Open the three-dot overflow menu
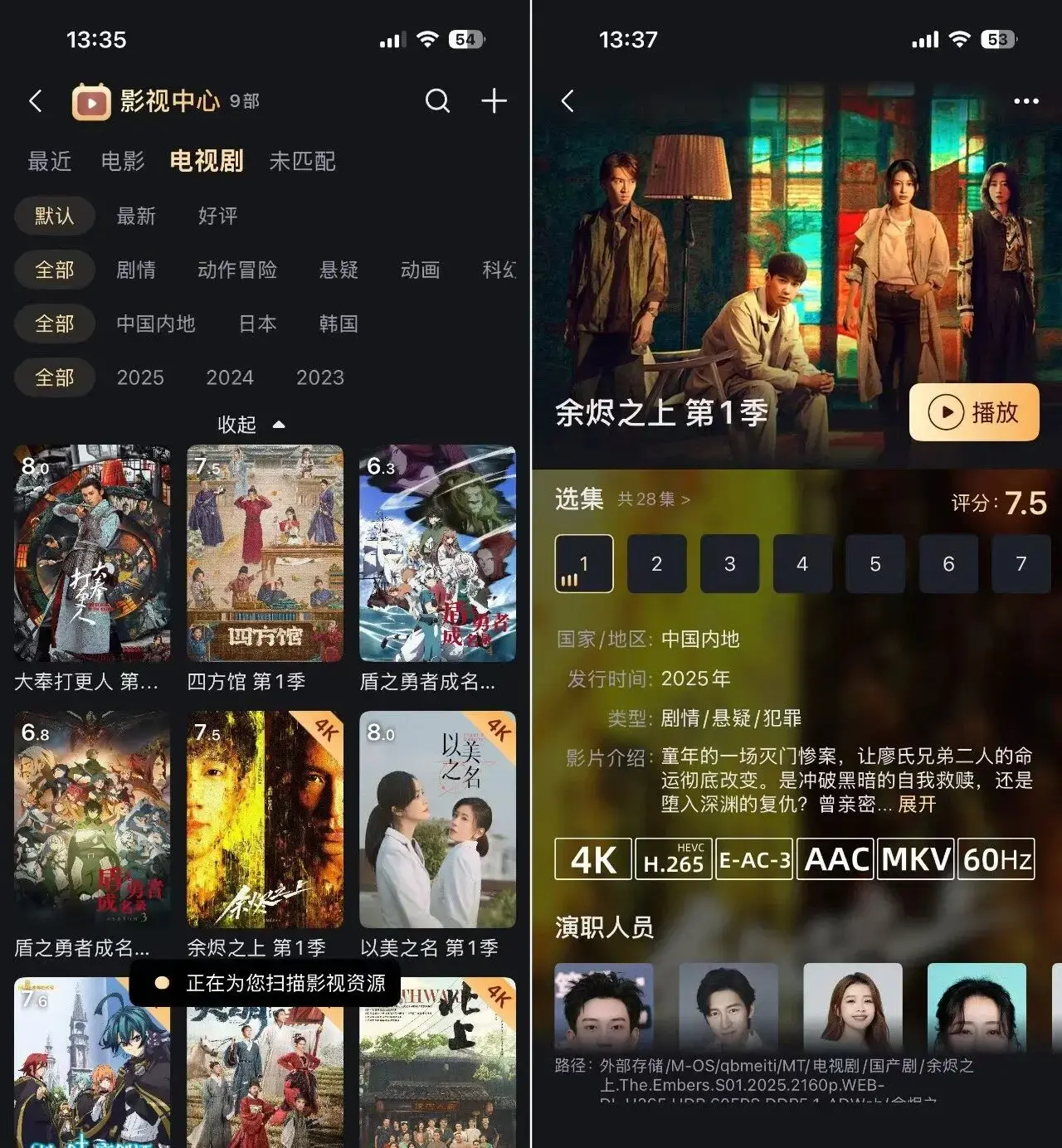 (x=1025, y=101)
